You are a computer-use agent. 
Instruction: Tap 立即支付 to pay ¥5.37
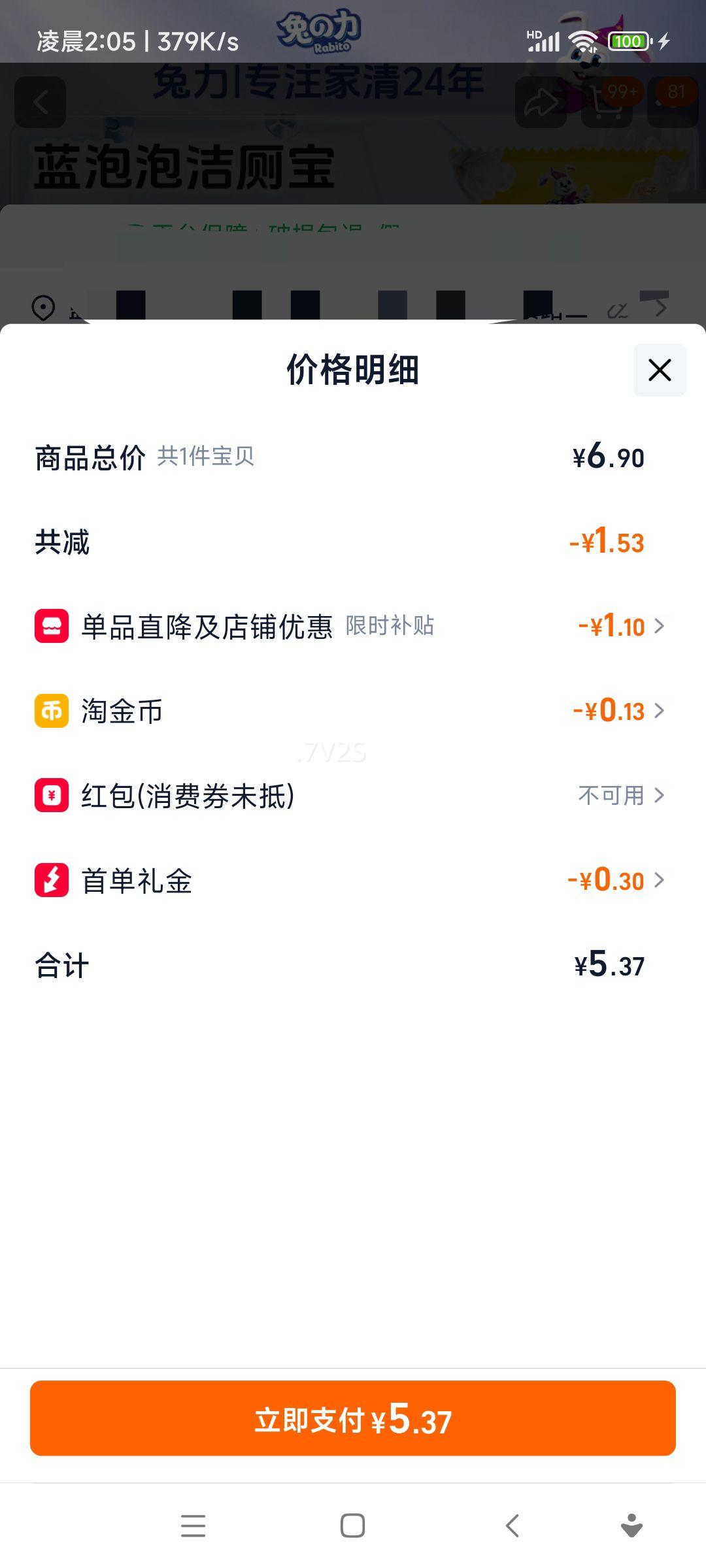[x=353, y=1418]
